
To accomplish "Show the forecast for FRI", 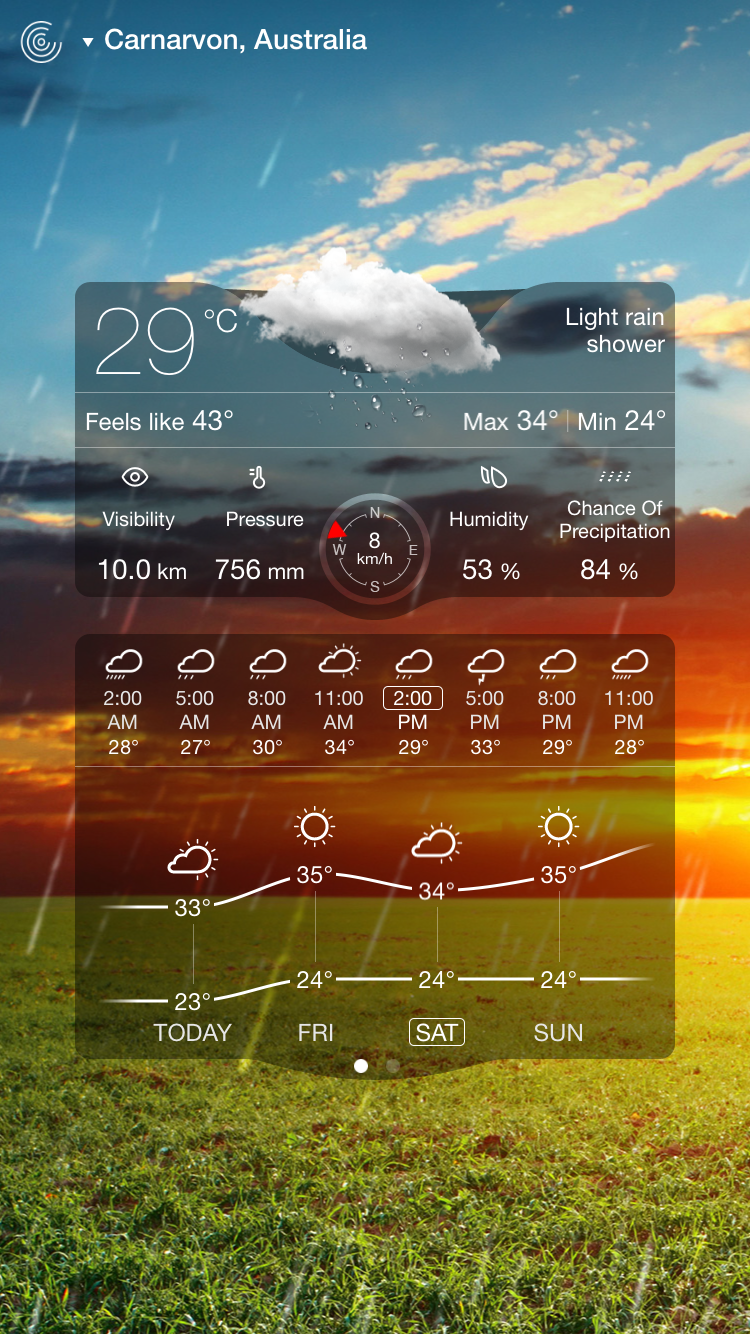I will tap(315, 1032).
